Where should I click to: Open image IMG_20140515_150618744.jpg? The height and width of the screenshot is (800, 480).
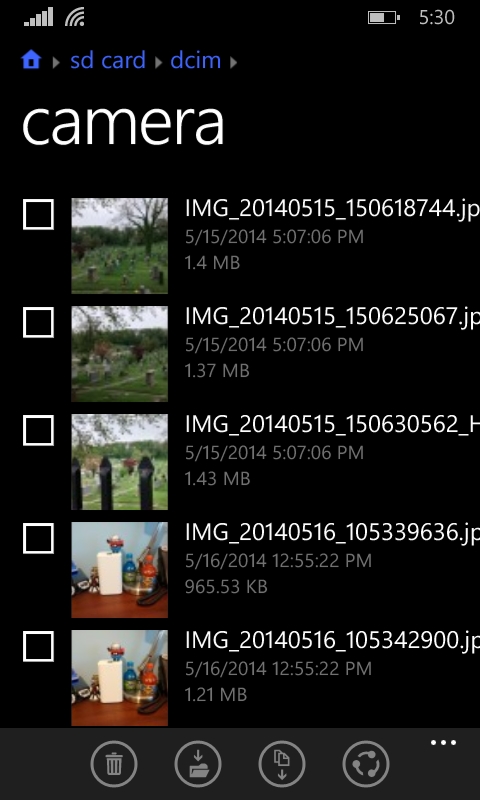pyautogui.click(x=275, y=245)
